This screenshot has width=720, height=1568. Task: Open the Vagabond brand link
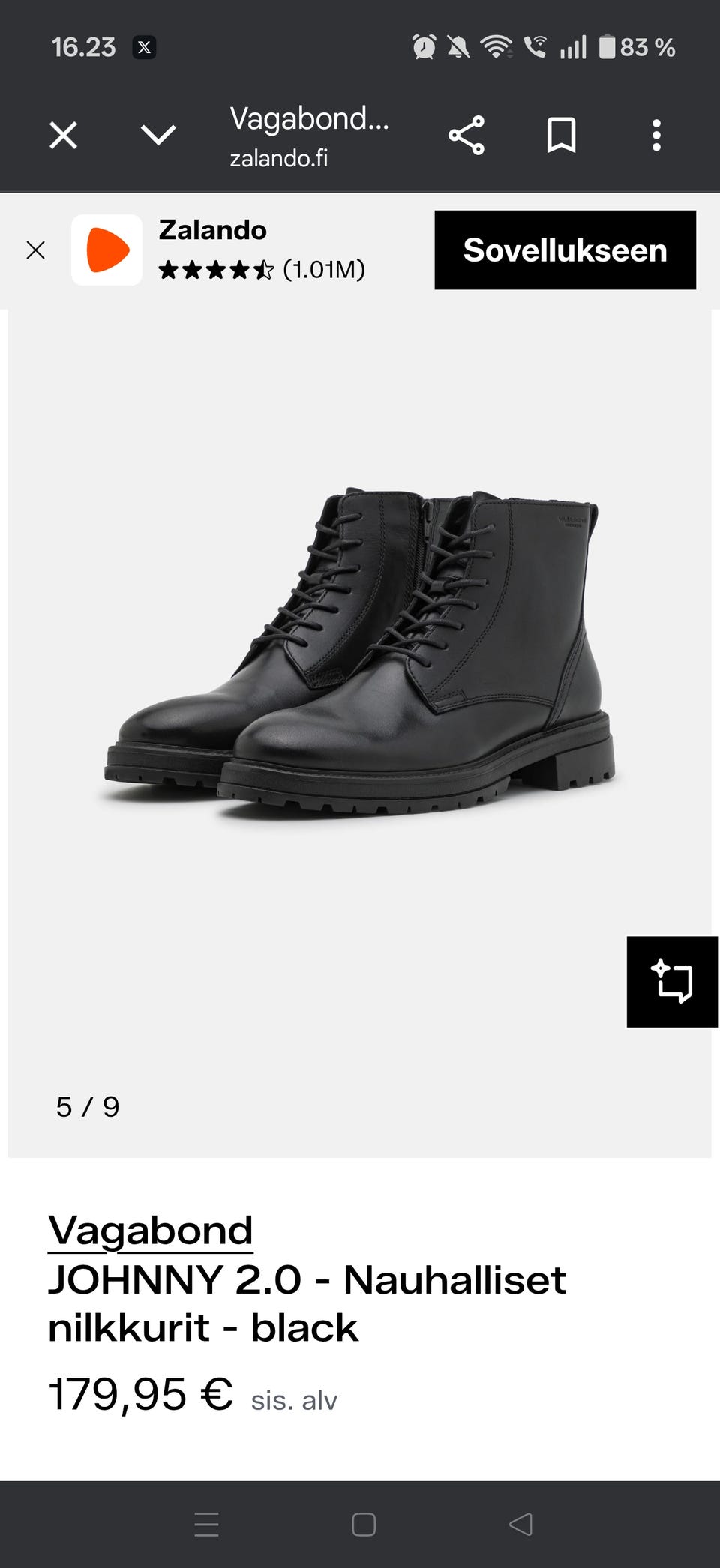[150, 1231]
